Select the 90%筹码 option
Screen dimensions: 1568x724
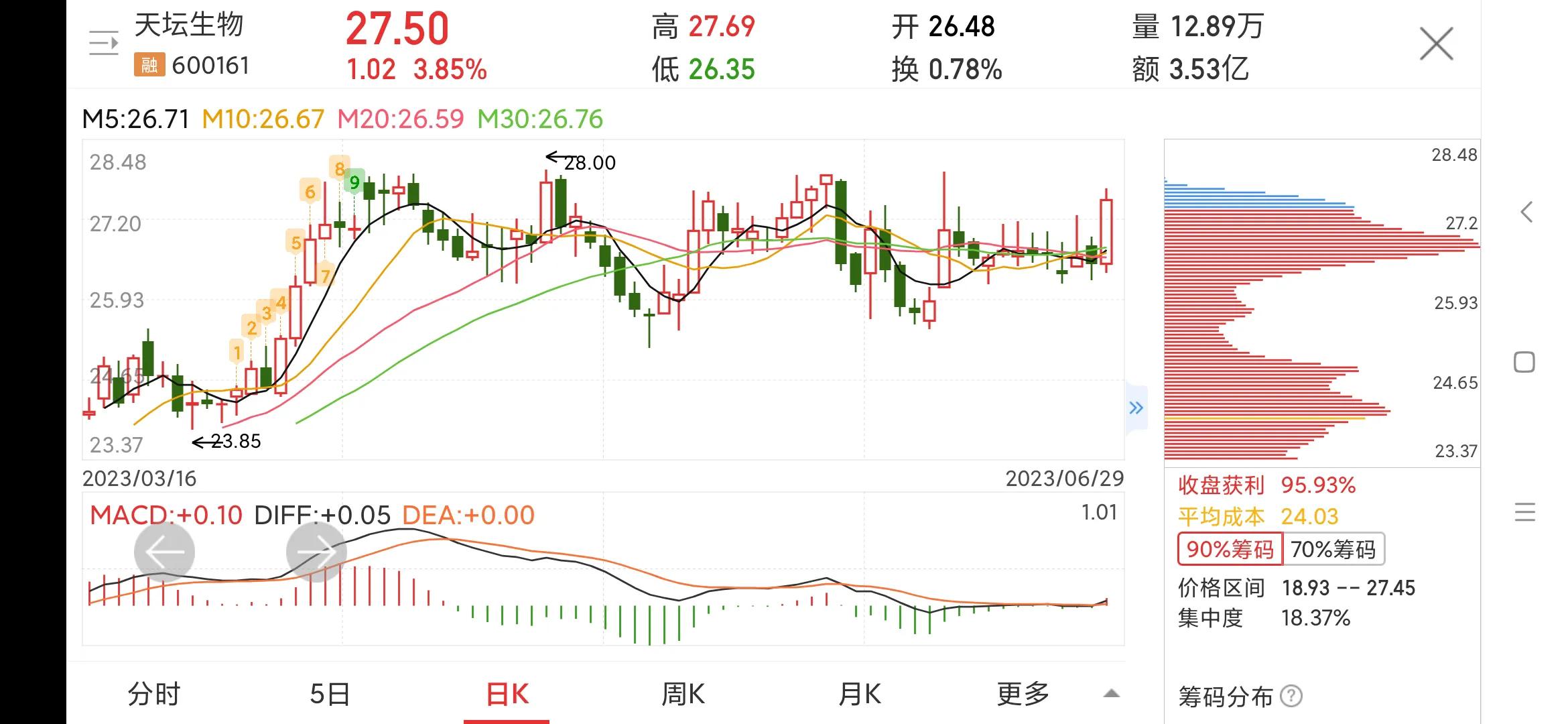click(x=1230, y=550)
